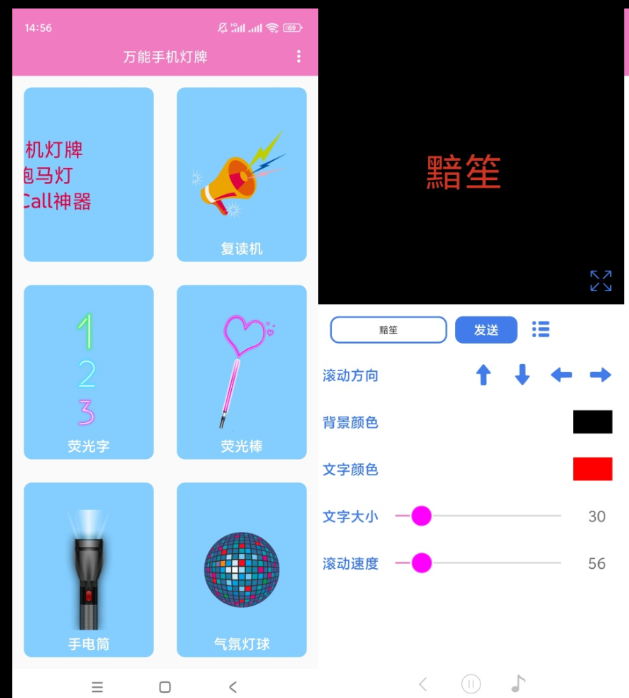Open the list icon beside 发送

pyautogui.click(x=541, y=329)
